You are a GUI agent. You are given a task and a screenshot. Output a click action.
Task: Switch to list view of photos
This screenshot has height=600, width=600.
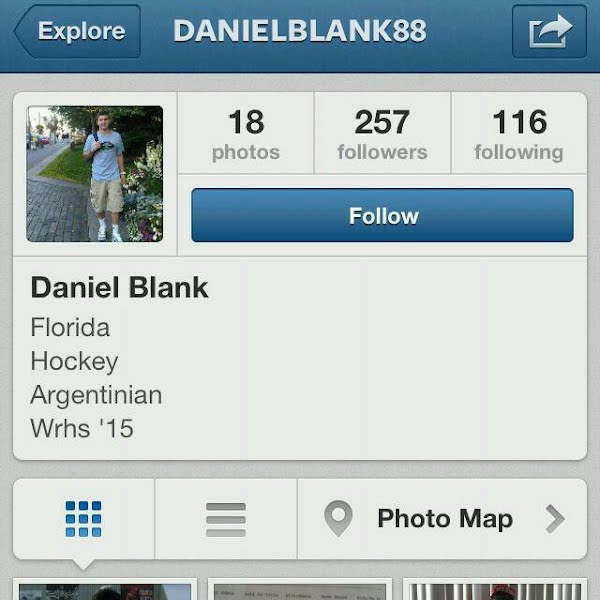pos(226,518)
